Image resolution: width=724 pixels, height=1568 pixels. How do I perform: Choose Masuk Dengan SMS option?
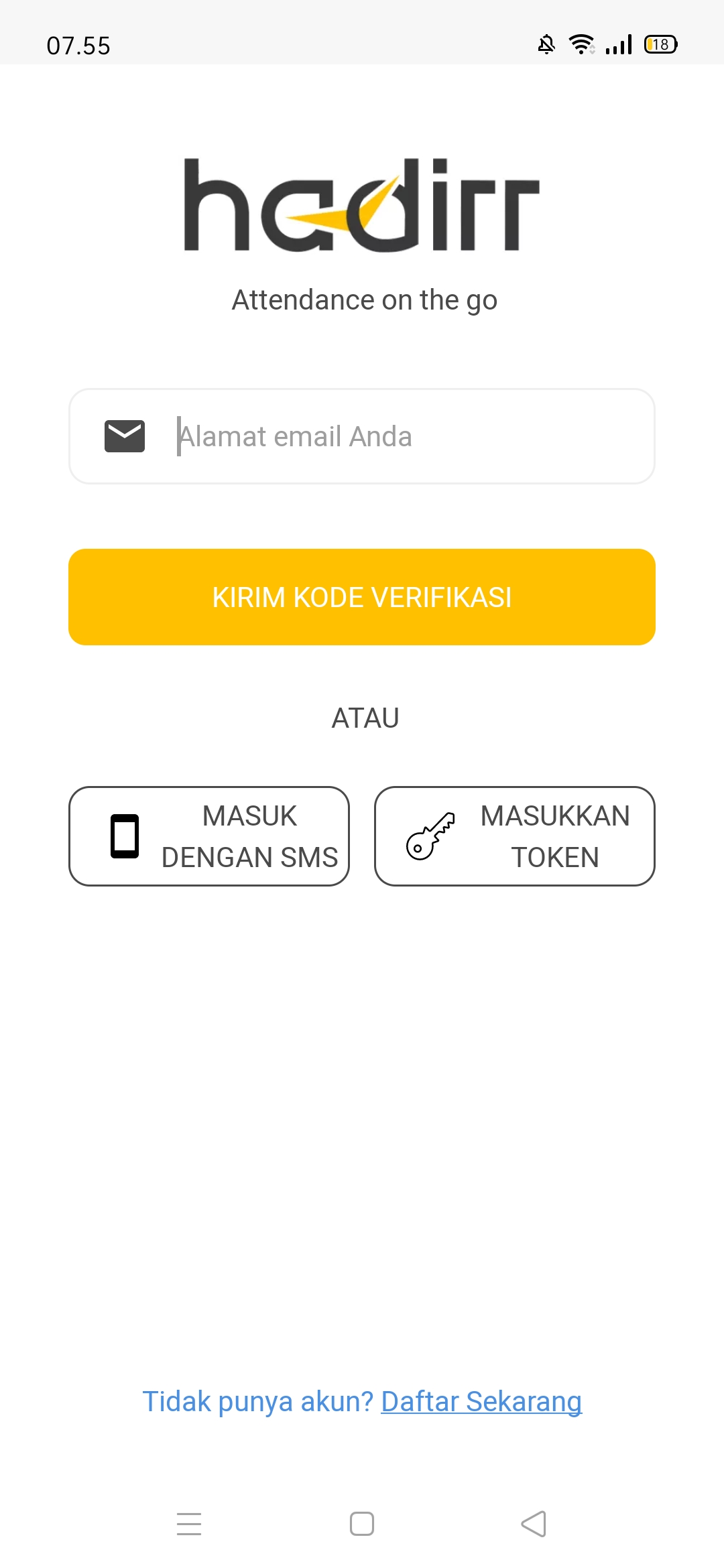[209, 836]
